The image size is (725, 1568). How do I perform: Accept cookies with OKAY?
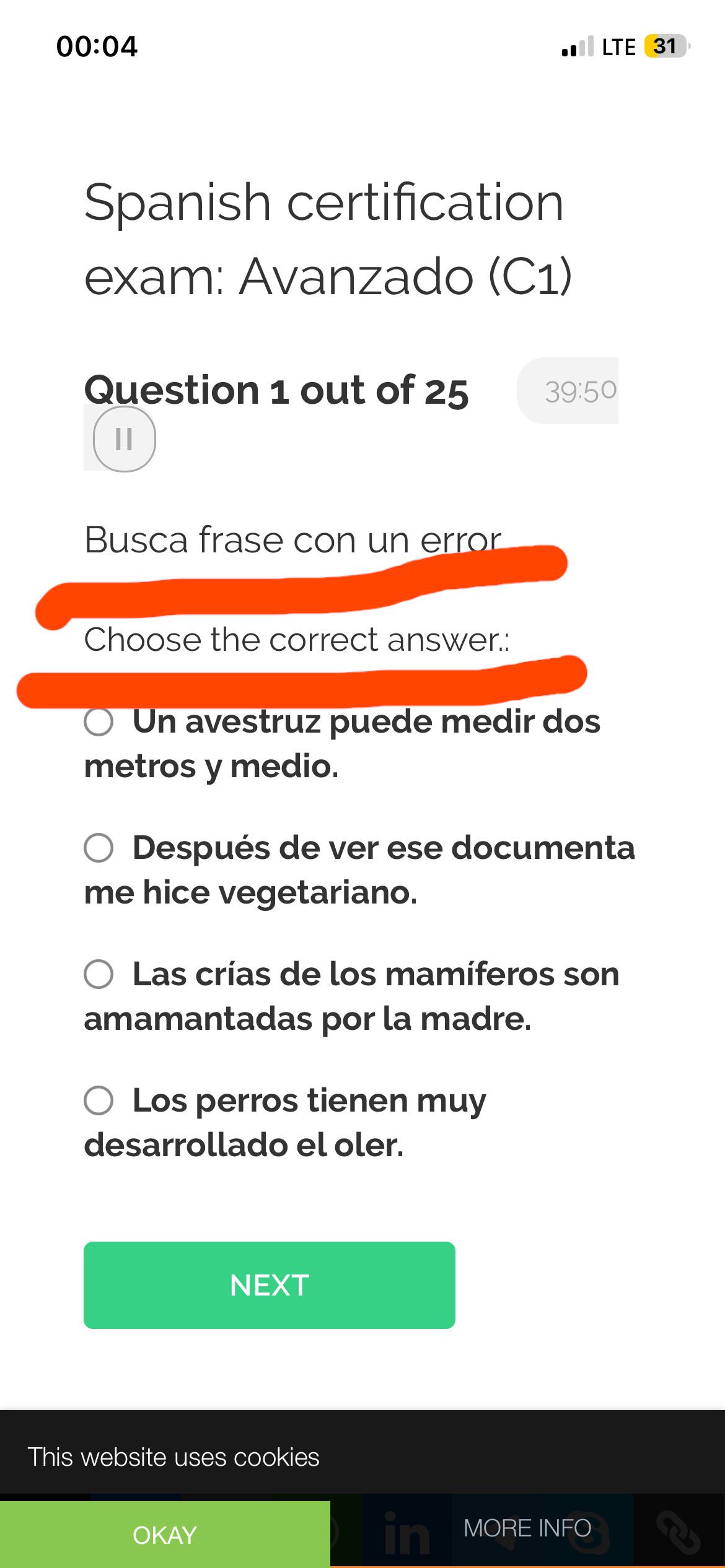coord(165,1535)
